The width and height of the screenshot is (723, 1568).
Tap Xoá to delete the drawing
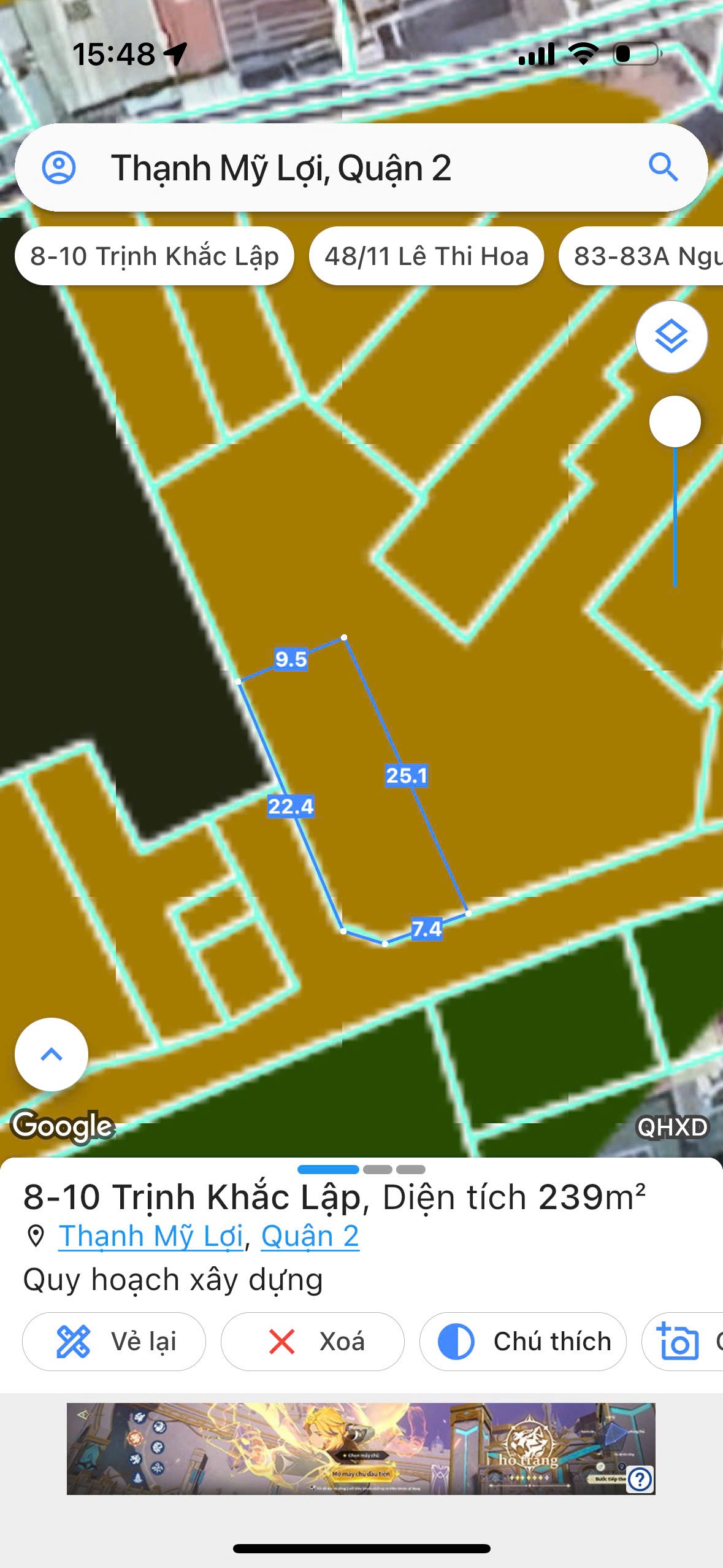coord(313,1341)
